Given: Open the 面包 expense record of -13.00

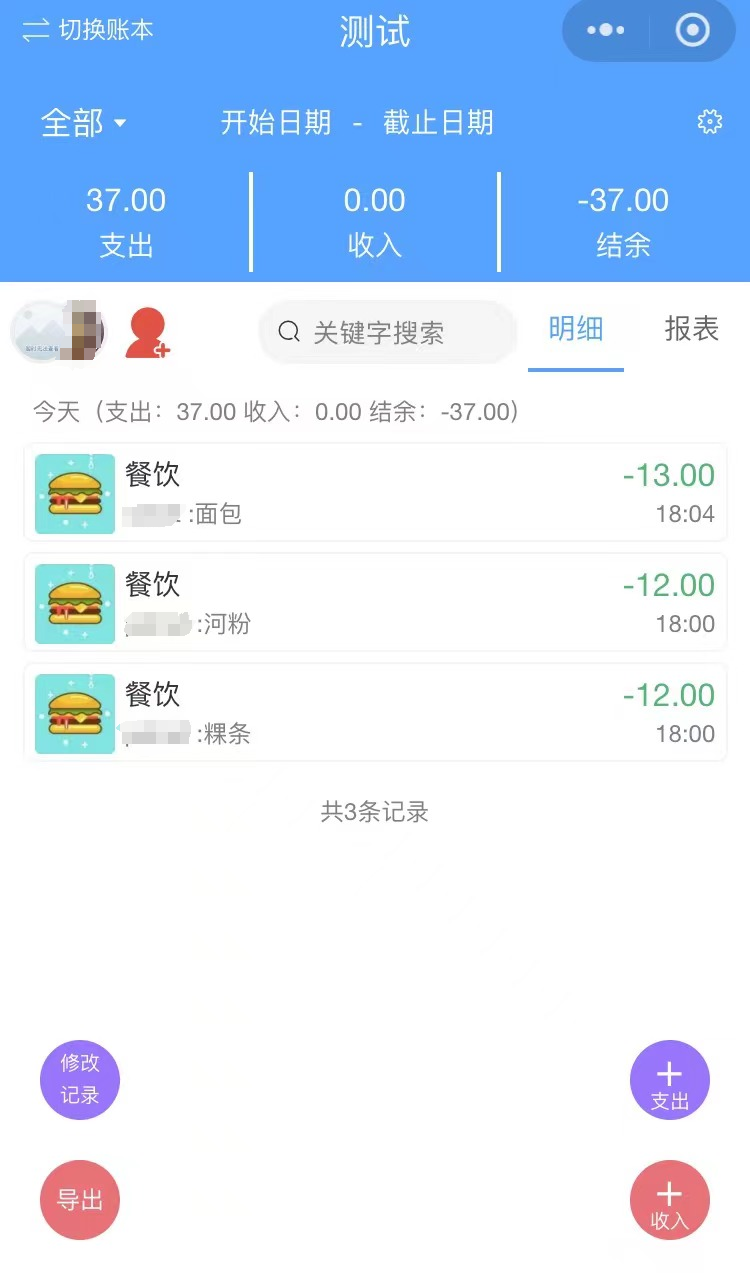Looking at the screenshot, I should coord(375,493).
